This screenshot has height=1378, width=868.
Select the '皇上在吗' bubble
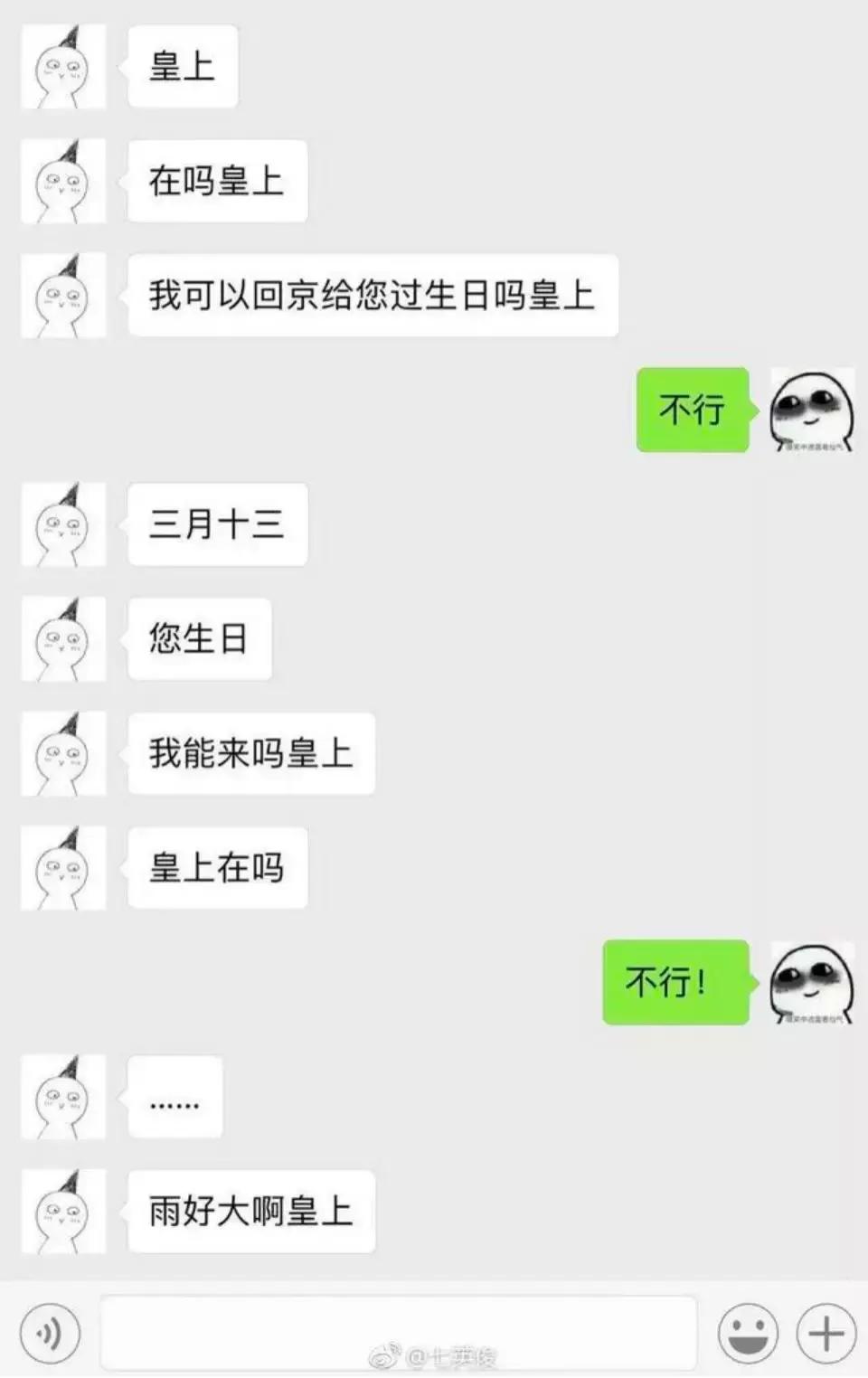pyautogui.click(x=217, y=866)
